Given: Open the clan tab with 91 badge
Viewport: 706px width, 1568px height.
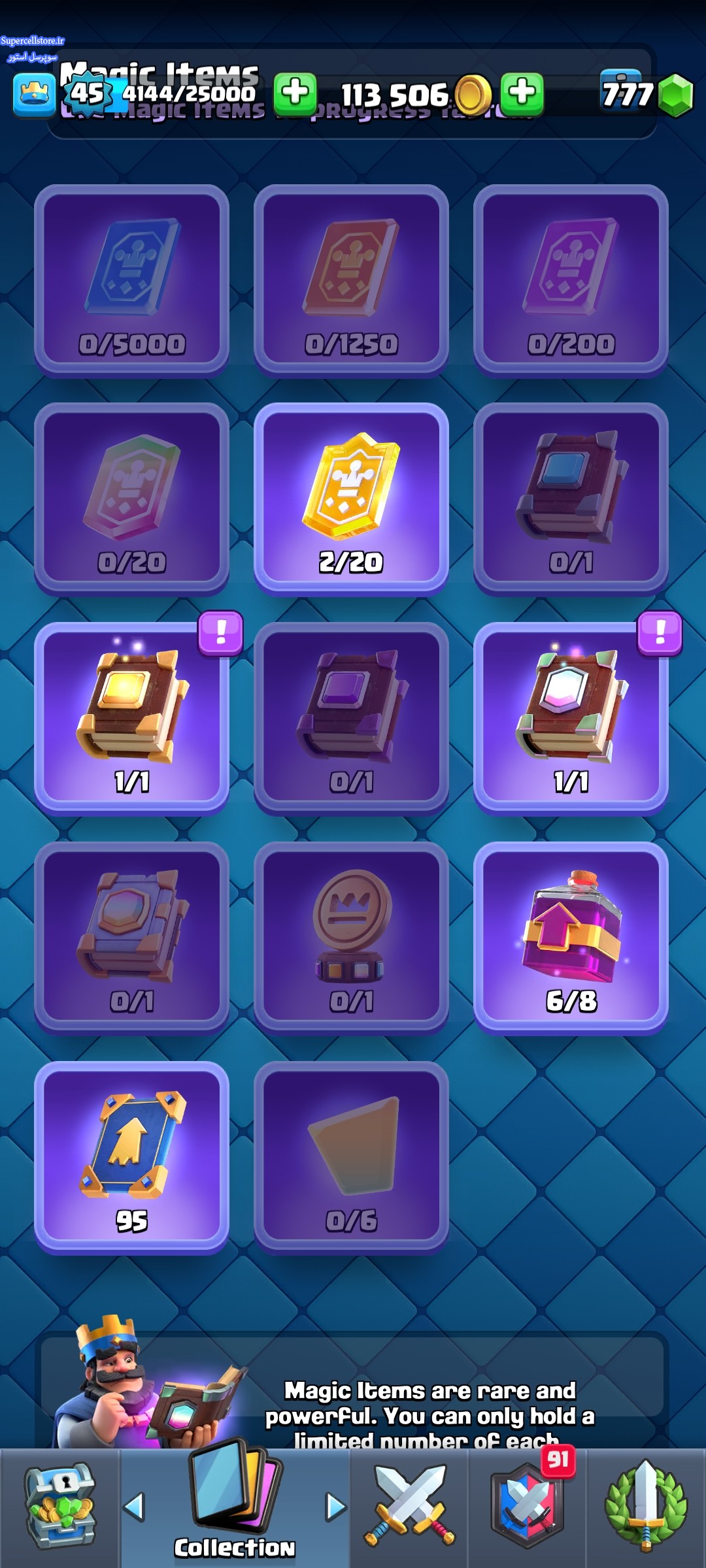Looking at the screenshot, I should (527, 1508).
